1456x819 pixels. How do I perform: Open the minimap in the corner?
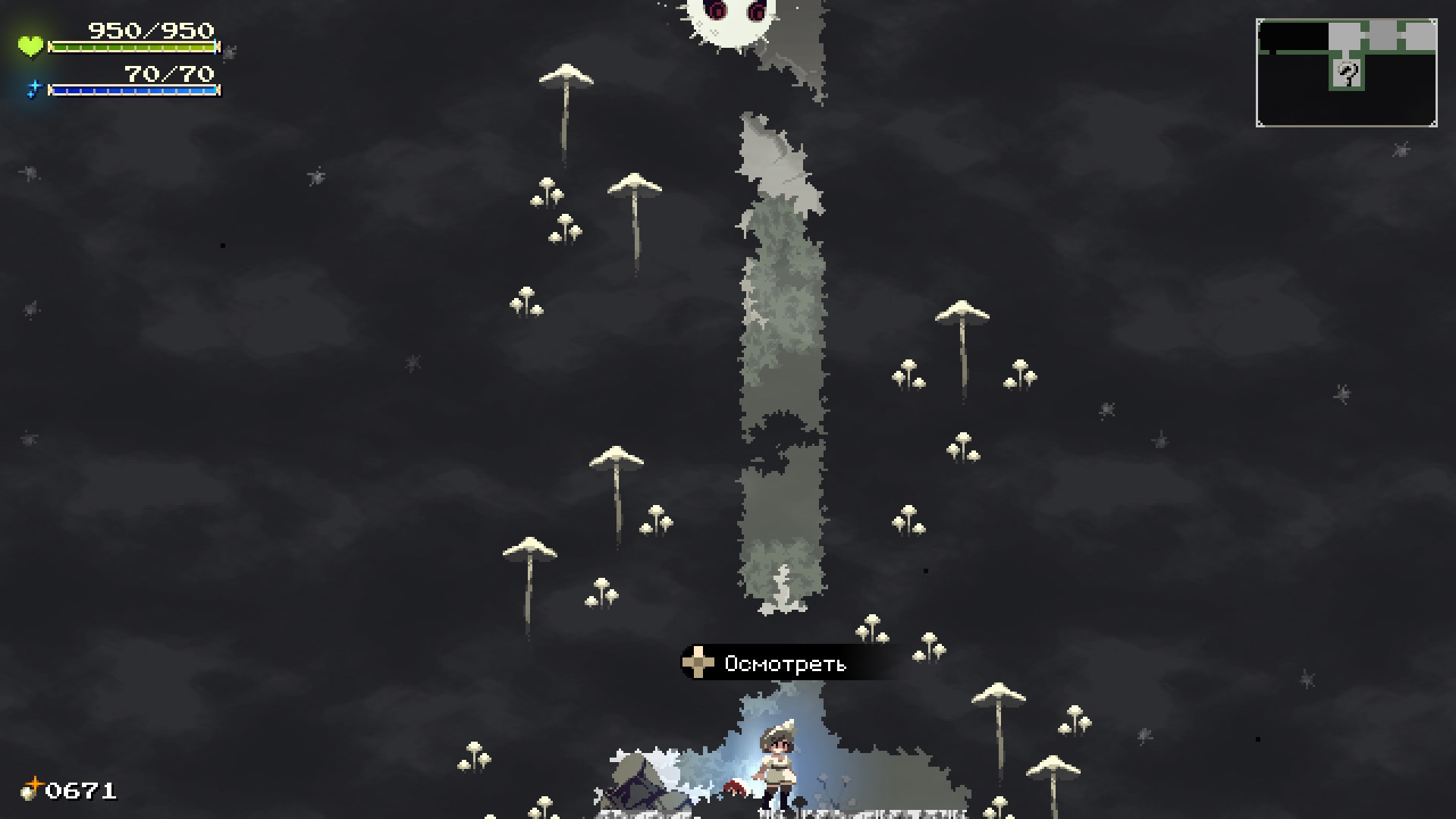click(1346, 73)
